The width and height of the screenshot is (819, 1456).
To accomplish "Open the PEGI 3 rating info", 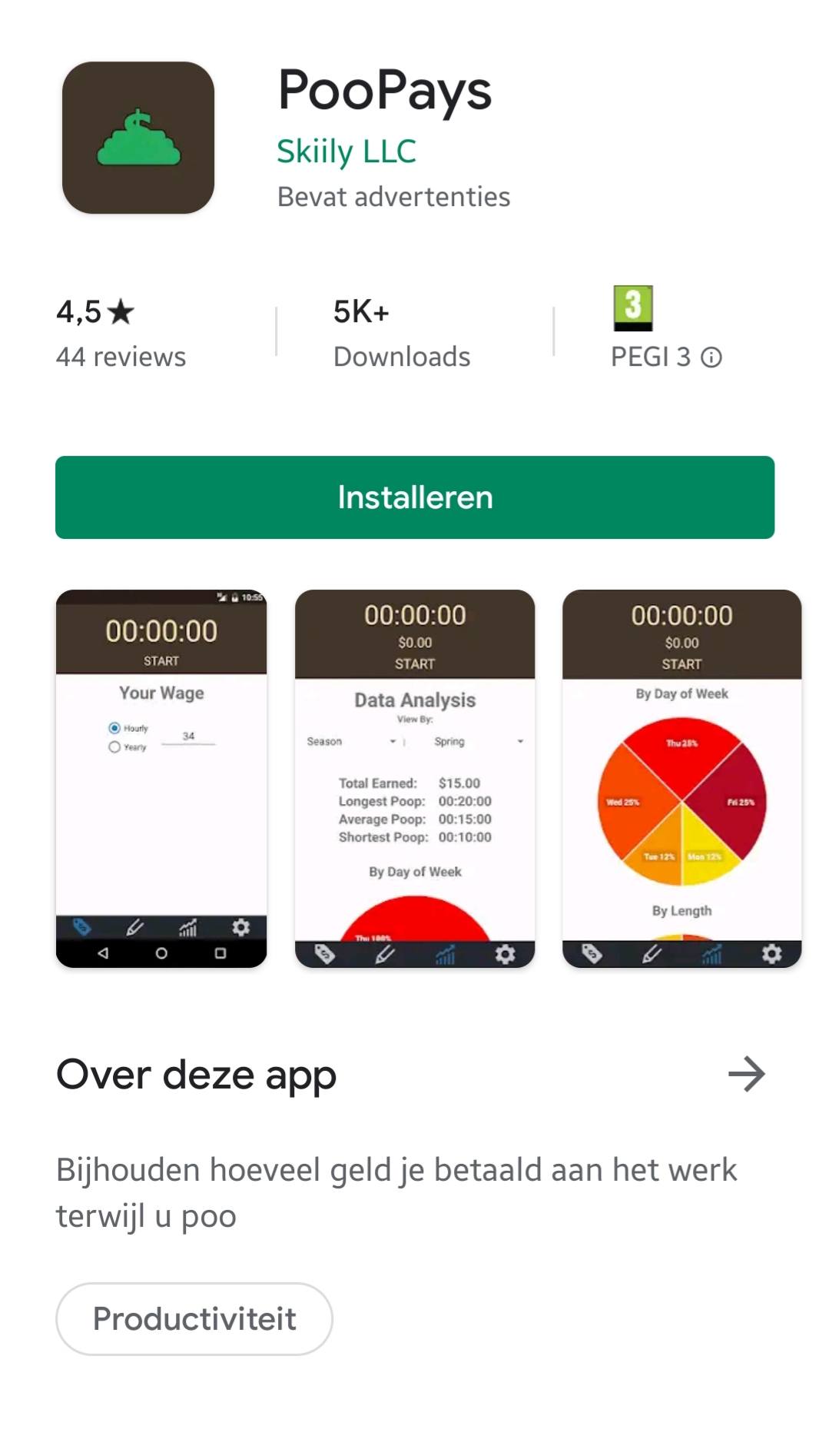I will pos(711,357).
